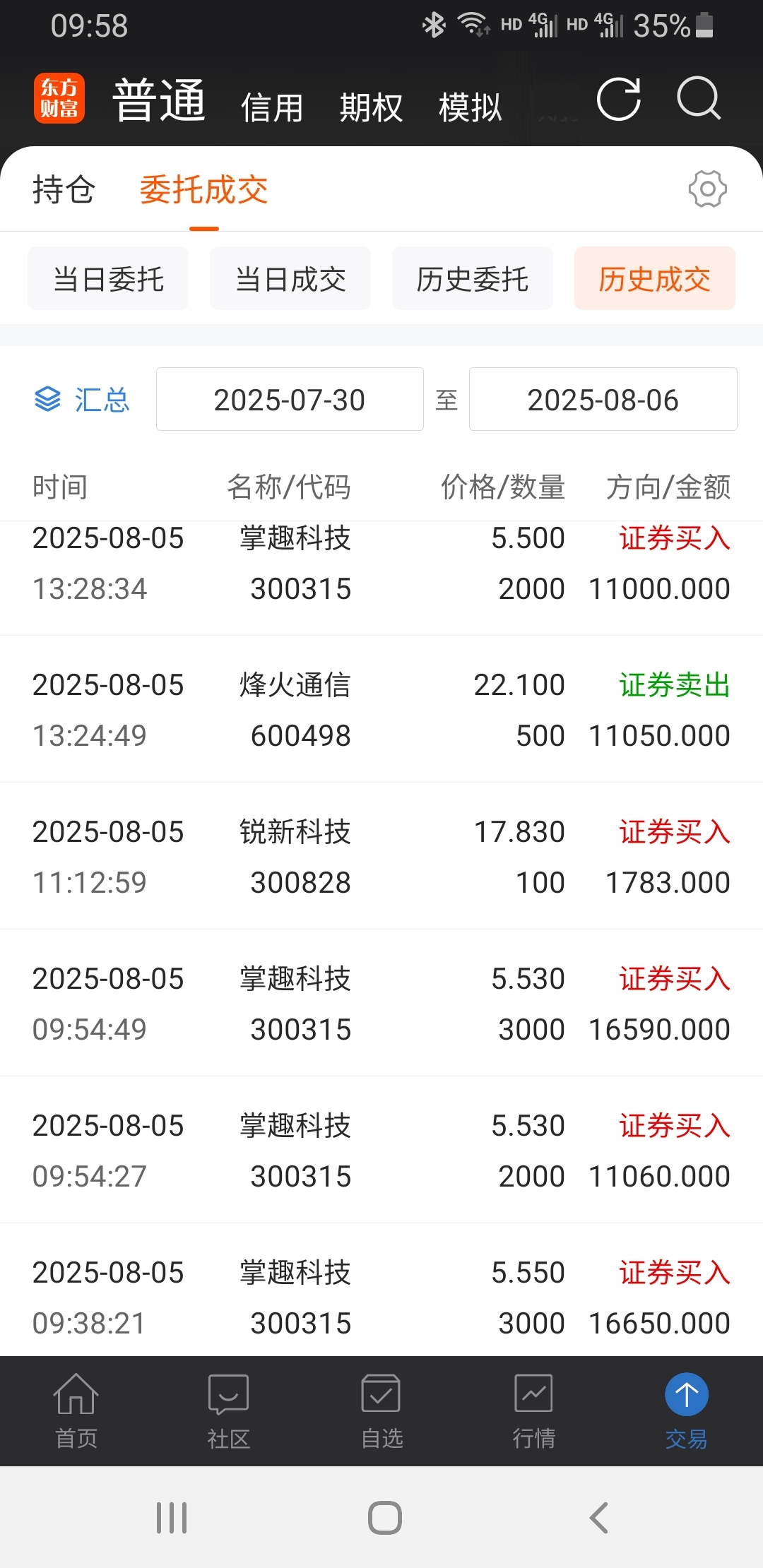Switch to the 期权 account tab

pos(371,107)
